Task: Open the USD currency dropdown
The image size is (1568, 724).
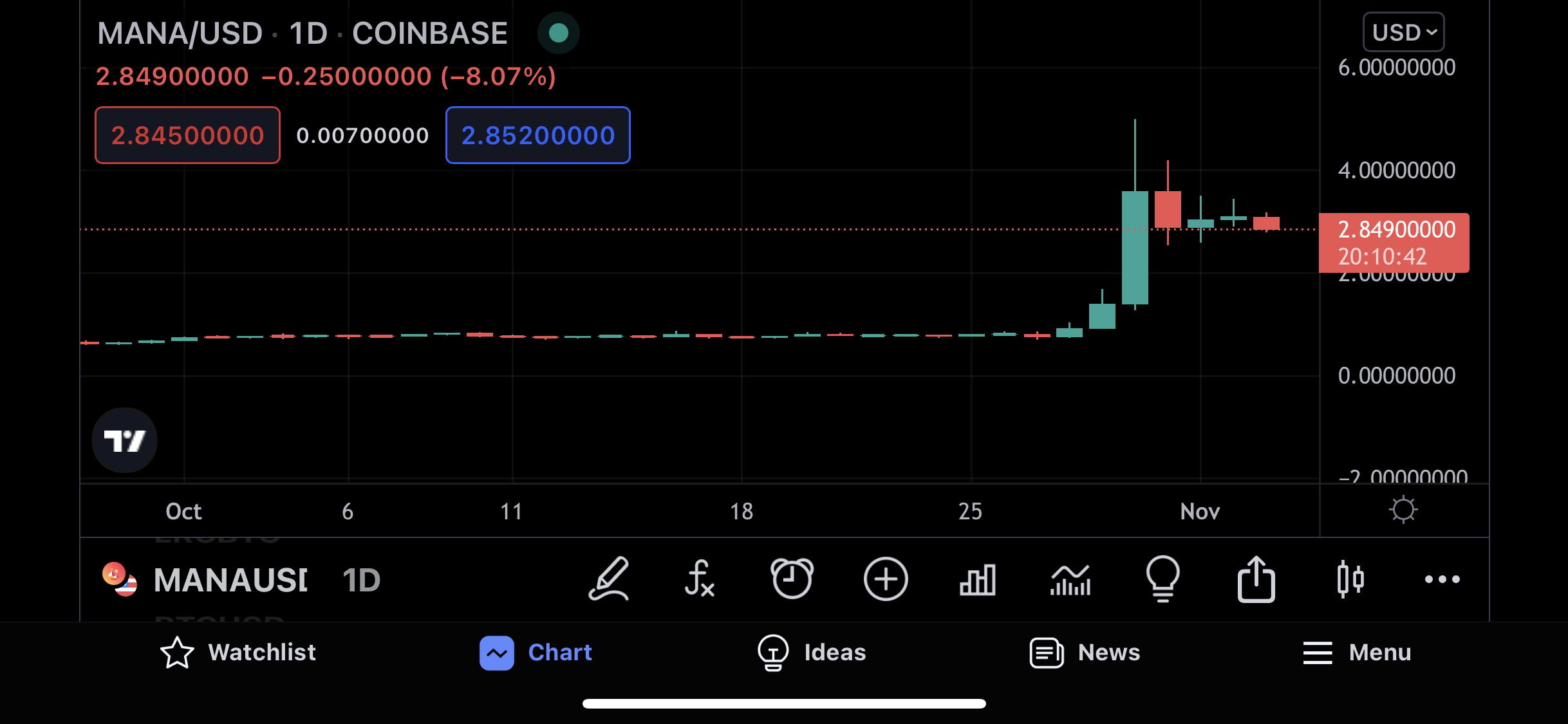Action: (1404, 32)
